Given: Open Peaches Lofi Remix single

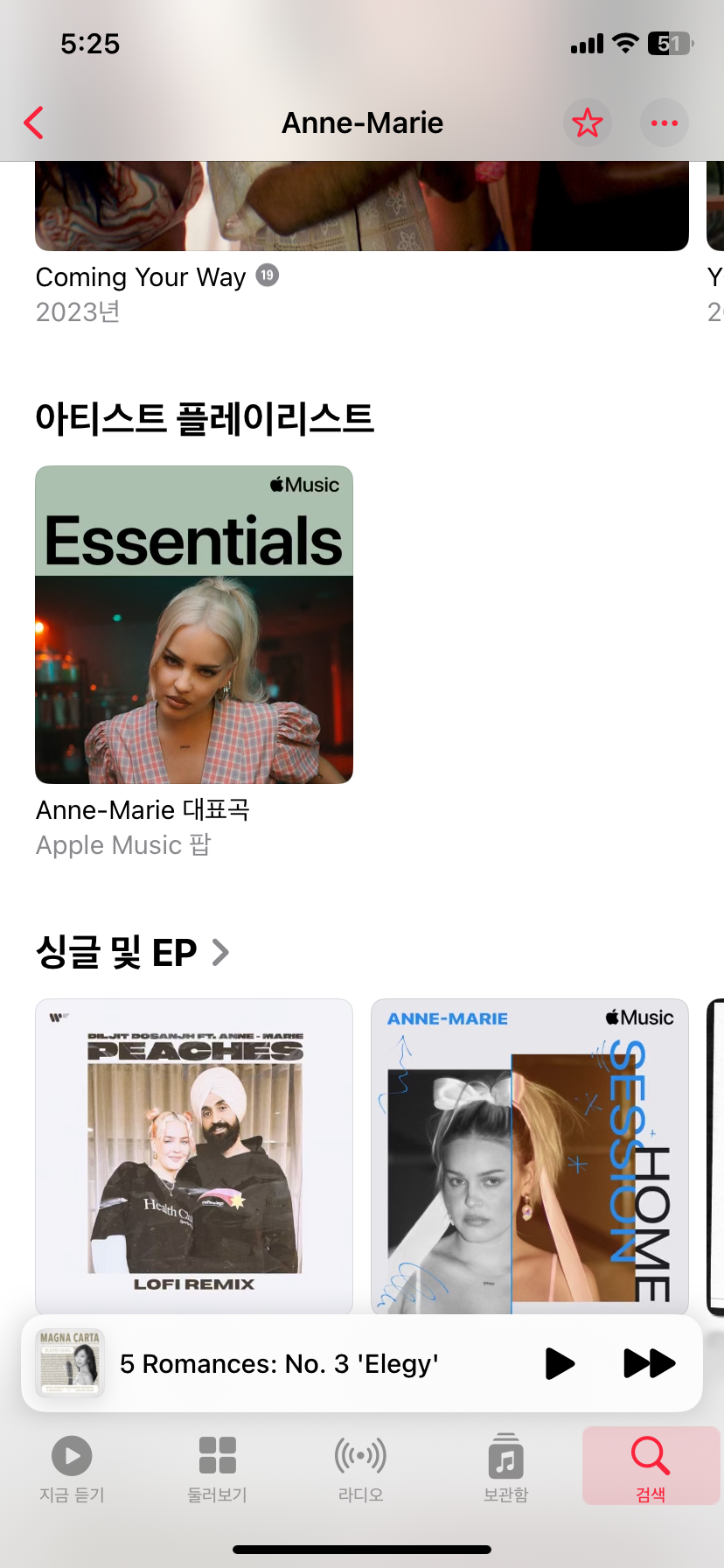Looking at the screenshot, I should [194, 1155].
